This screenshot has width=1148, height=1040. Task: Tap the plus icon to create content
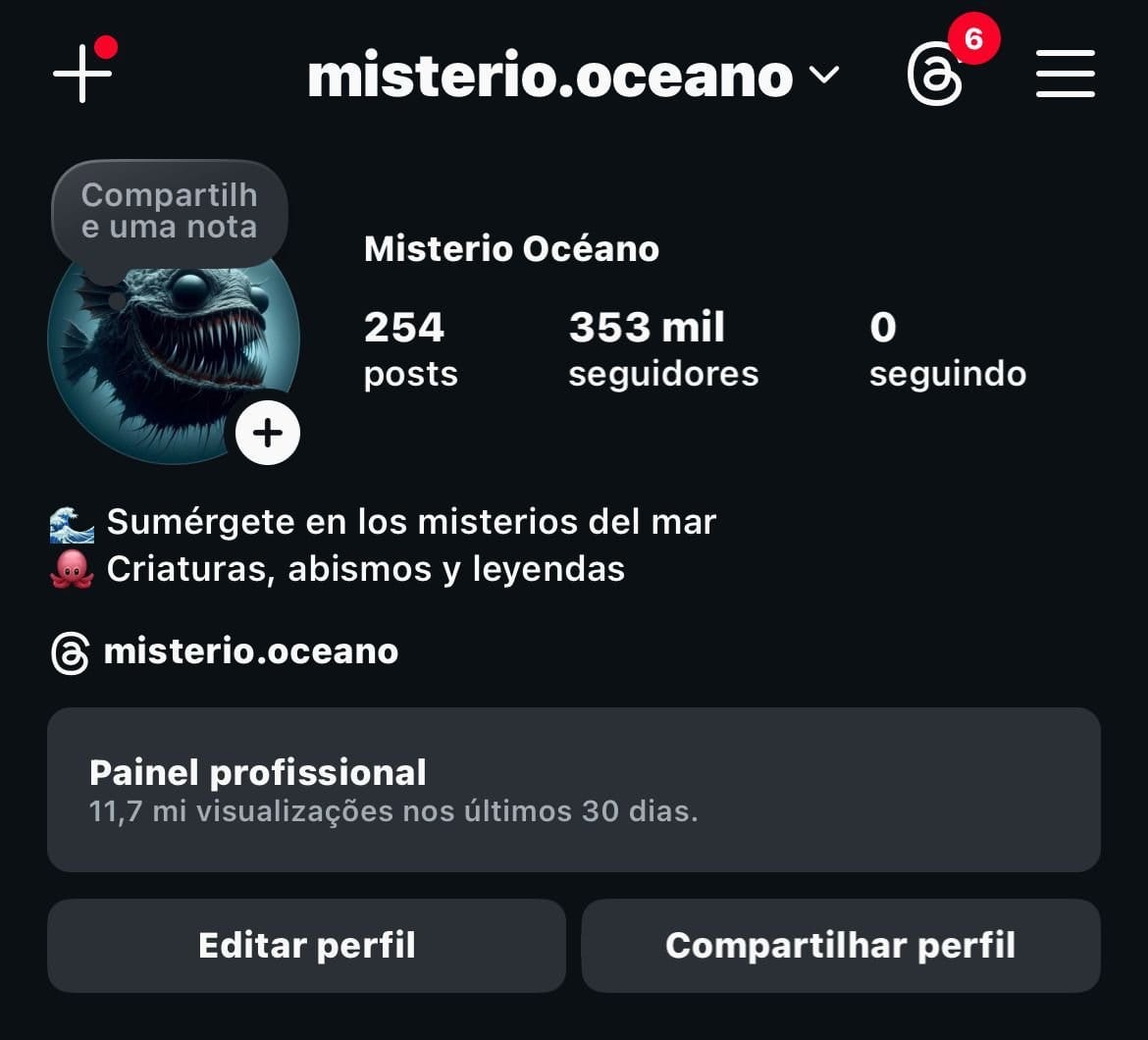[x=82, y=74]
